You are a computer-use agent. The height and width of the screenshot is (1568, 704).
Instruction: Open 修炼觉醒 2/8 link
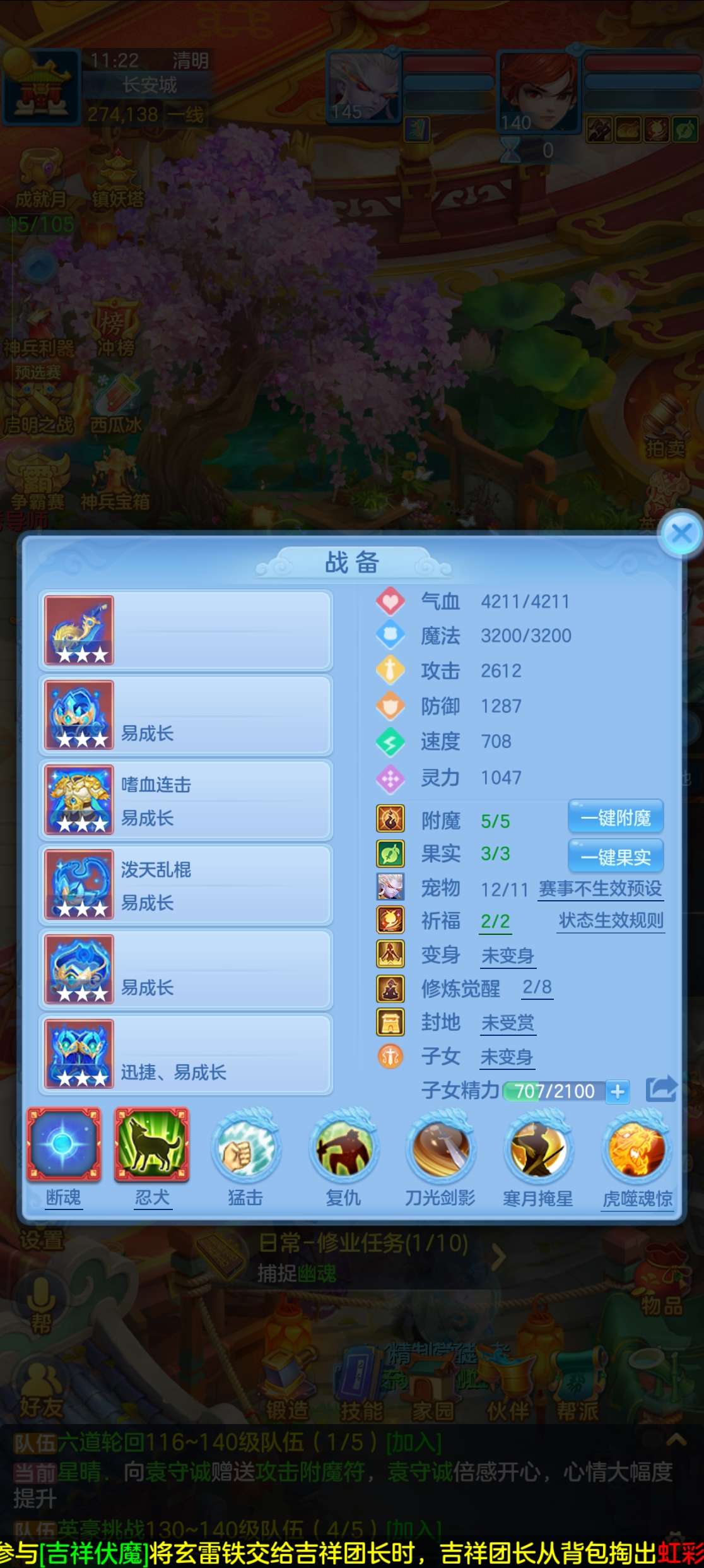[537, 987]
